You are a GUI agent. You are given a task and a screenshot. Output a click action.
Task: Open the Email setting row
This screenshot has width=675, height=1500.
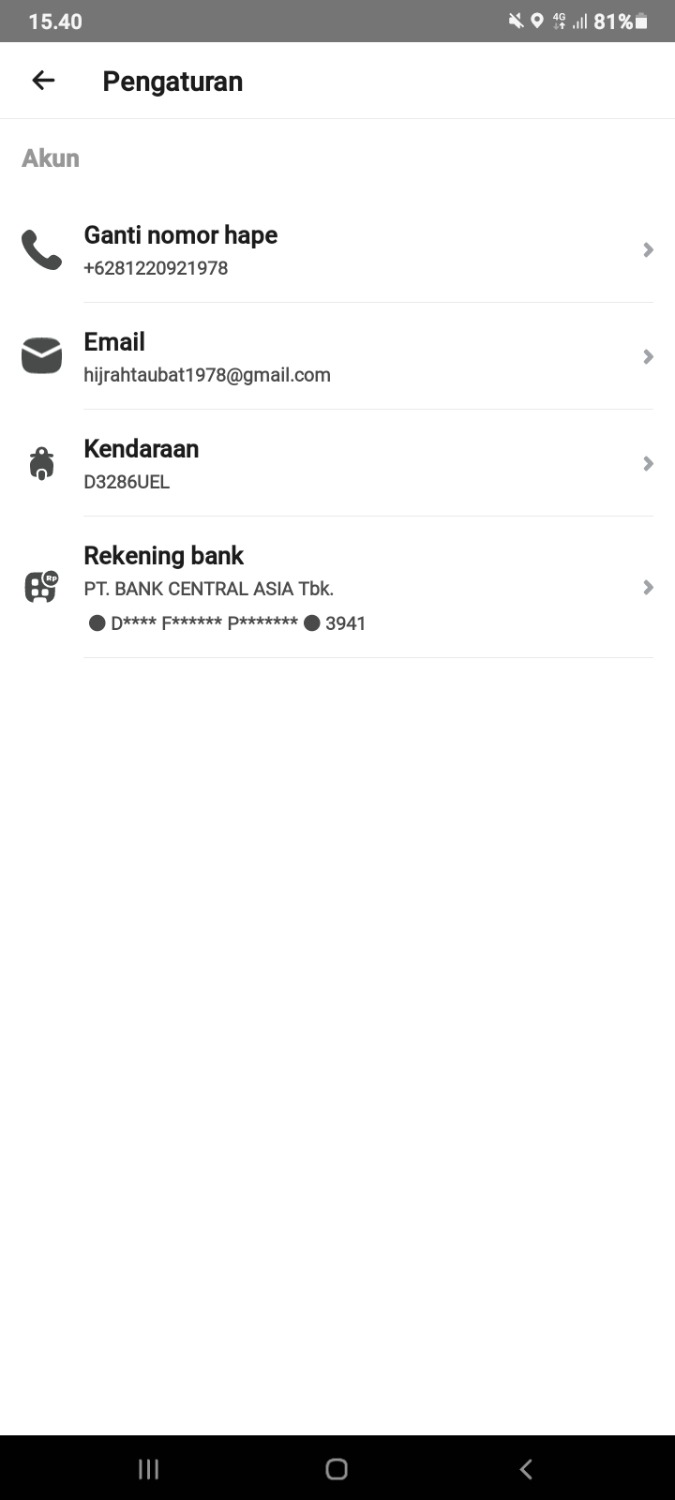click(337, 357)
